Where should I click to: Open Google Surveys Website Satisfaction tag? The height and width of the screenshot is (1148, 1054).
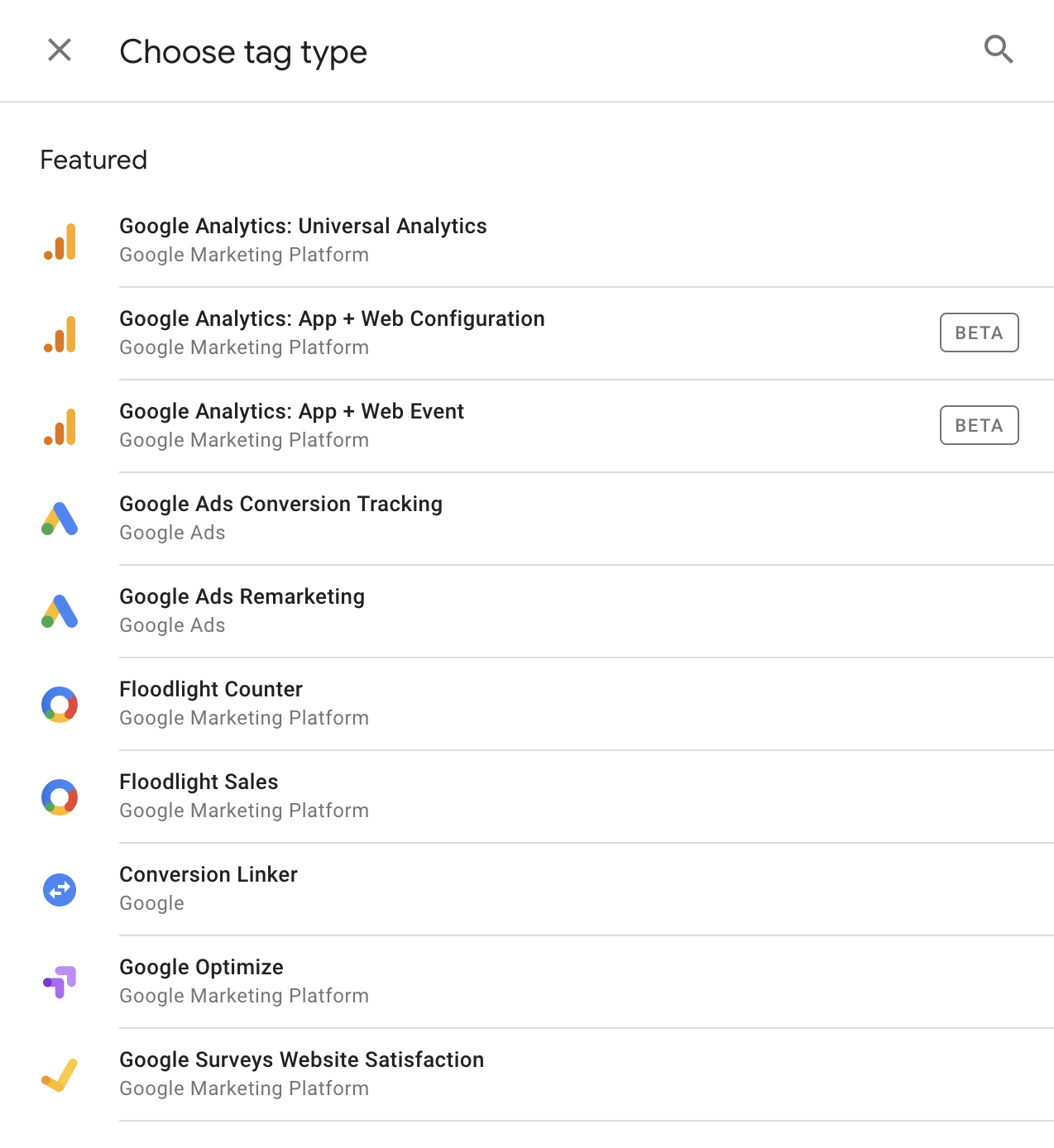pyautogui.click(x=301, y=1074)
